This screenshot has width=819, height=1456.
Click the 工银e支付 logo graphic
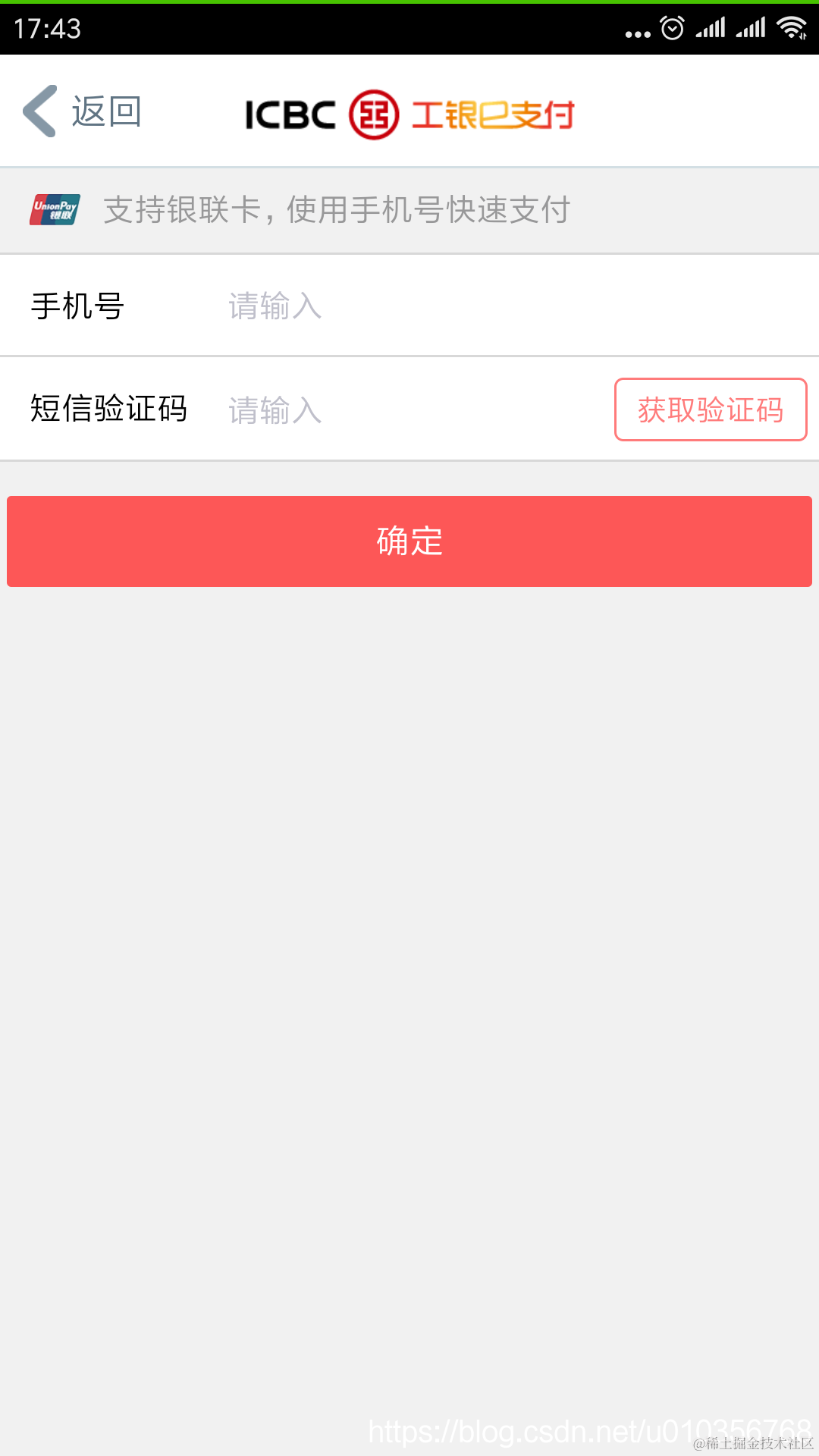[x=493, y=114]
